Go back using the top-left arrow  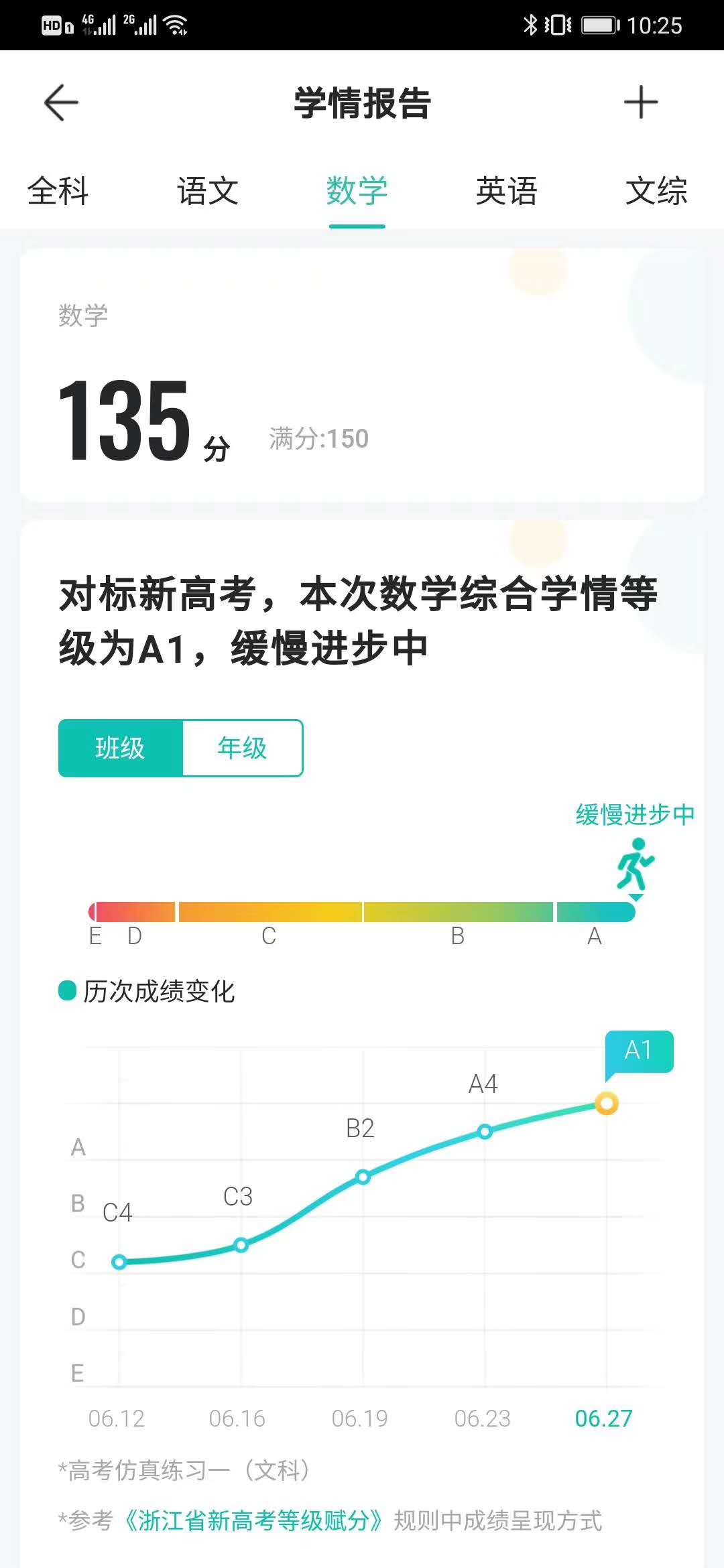click(x=61, y=103)
